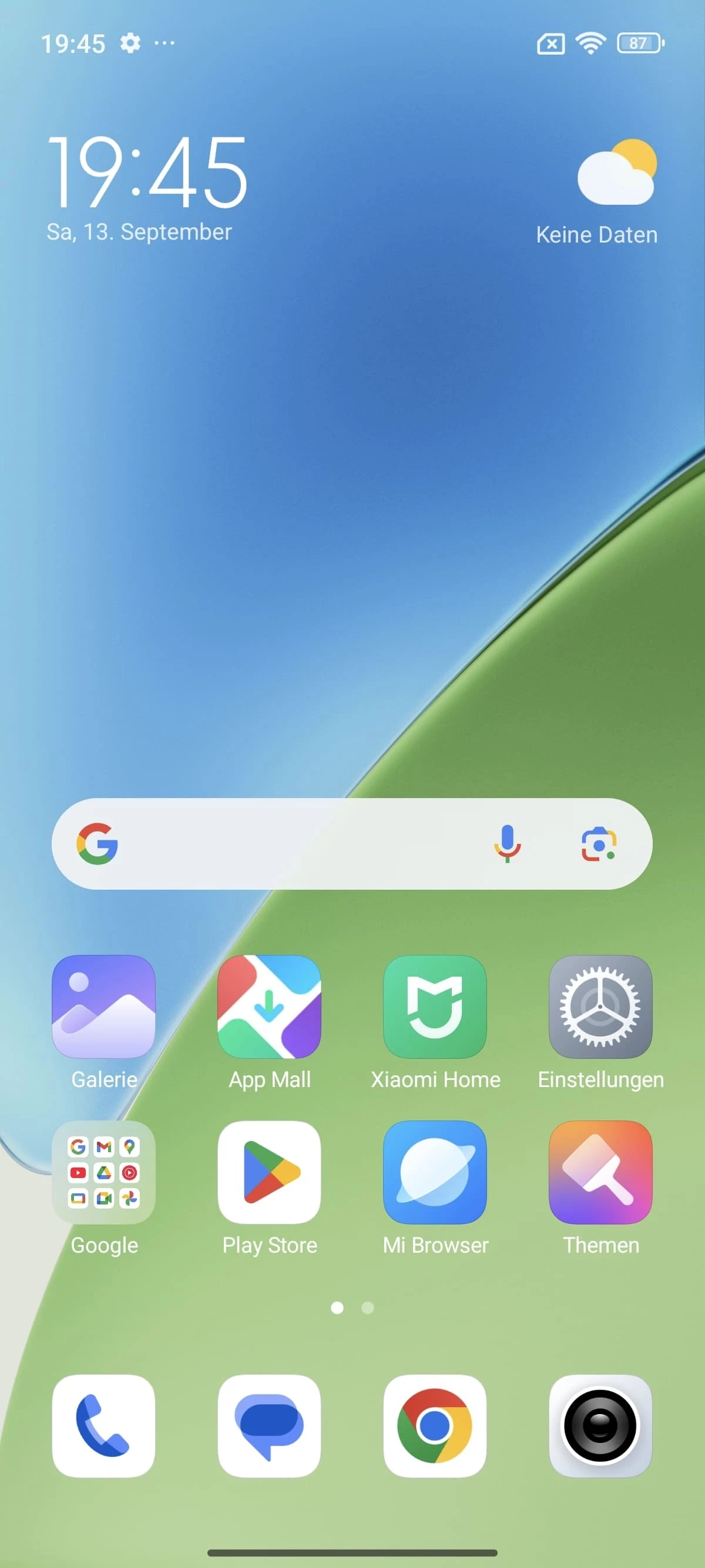Viewport: 705px width, 1568px height.
Task: Open the Google apps folder
Action: (103, 1172)
